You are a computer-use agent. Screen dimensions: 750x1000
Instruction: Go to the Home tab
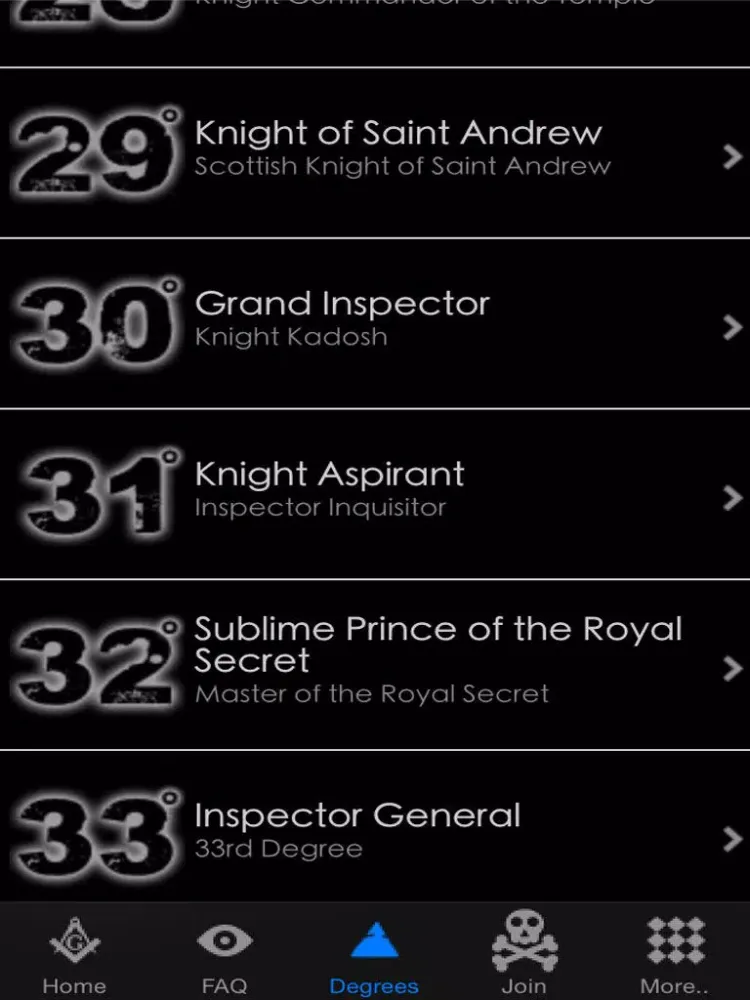tap(74, 955)
